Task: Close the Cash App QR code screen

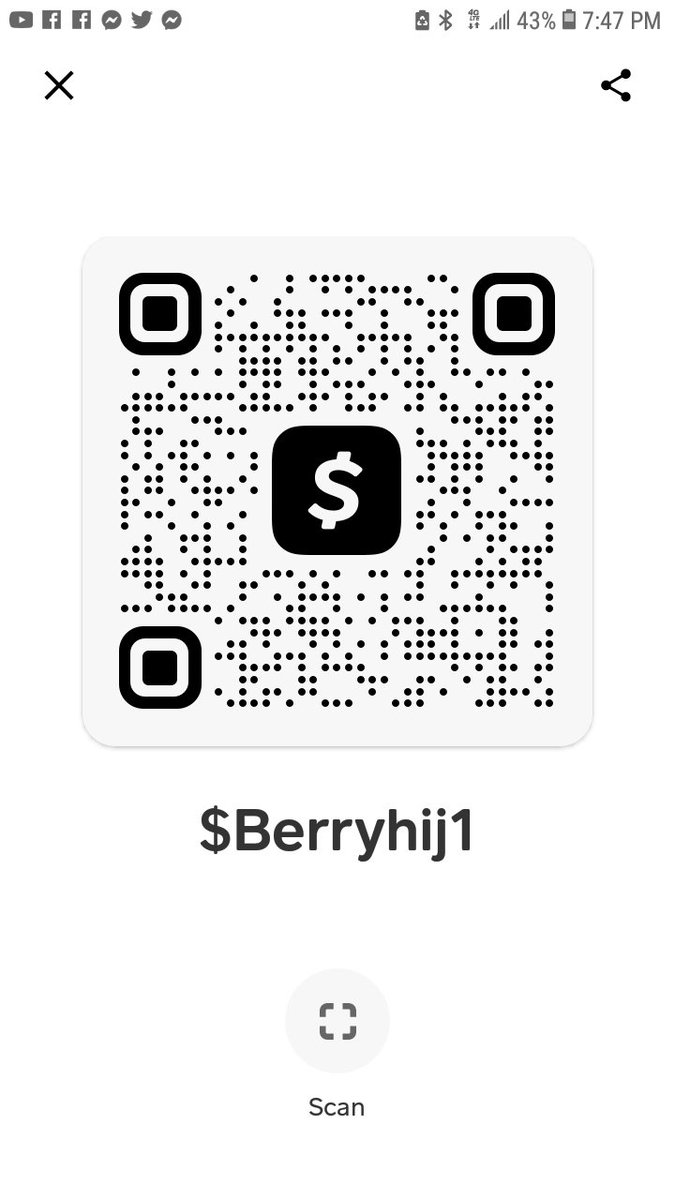Action: tap(59, 86)
